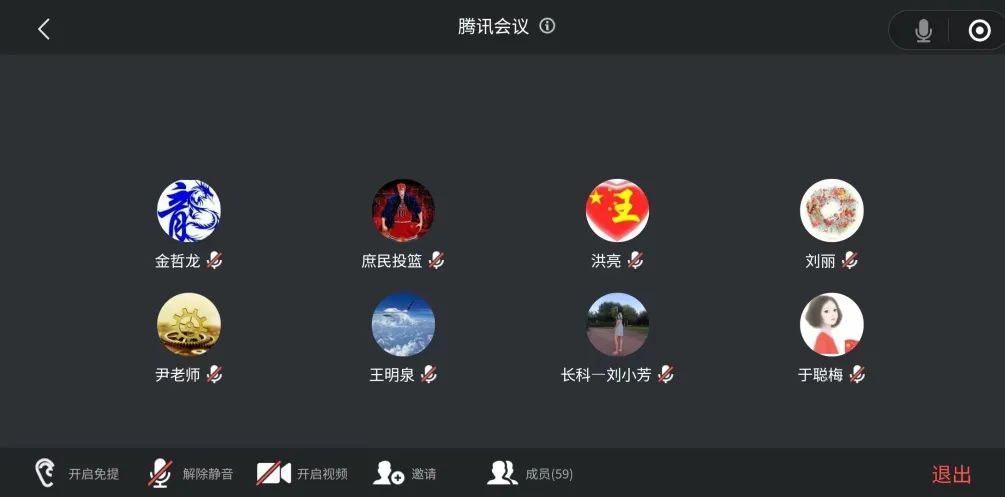Select participant 王明泉
The height and width of the screenshot is (497, 1005).
pyautogui.click(x=403, y=325)
